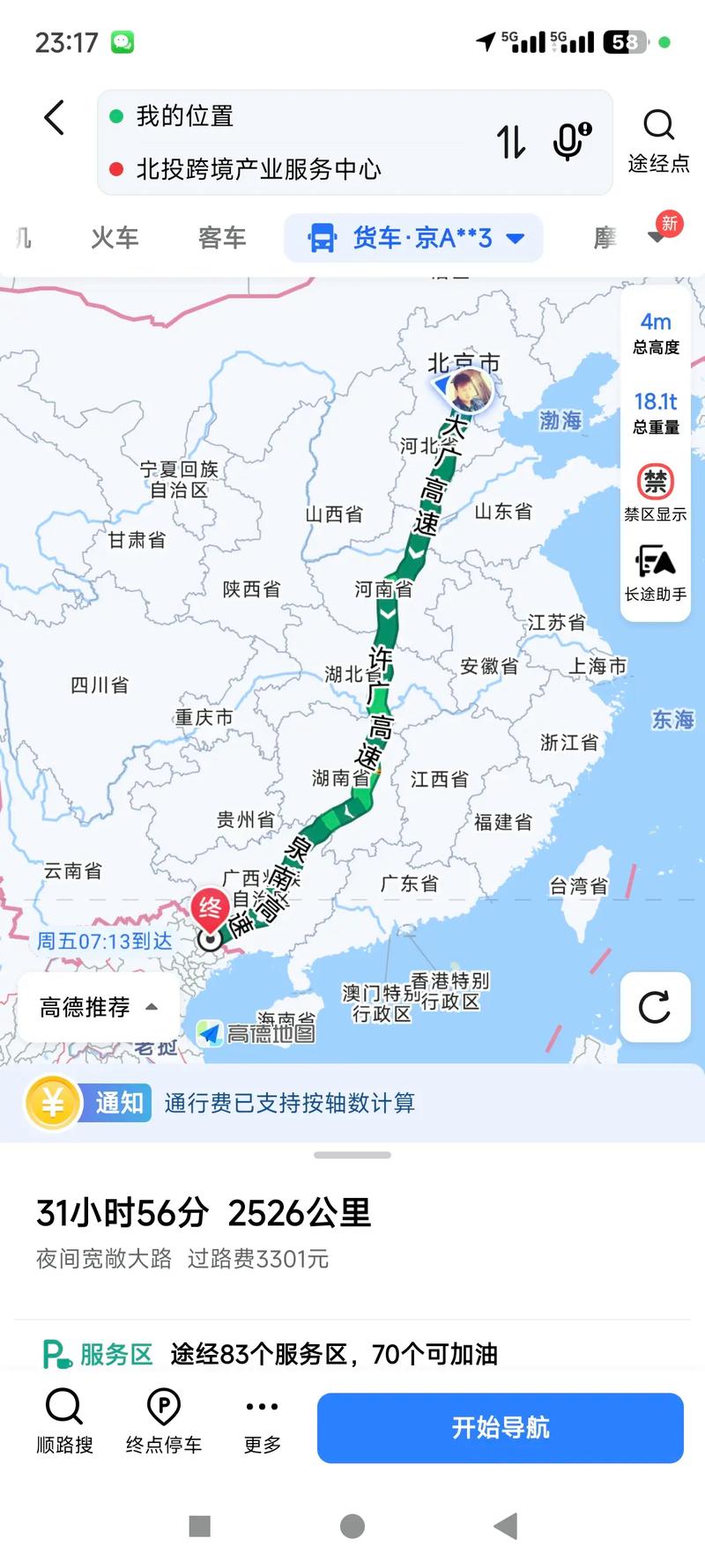This screenshot has width=705, height=1568.
Task: Refresh the route with the reload icon
Action: tap(655, 1009)
